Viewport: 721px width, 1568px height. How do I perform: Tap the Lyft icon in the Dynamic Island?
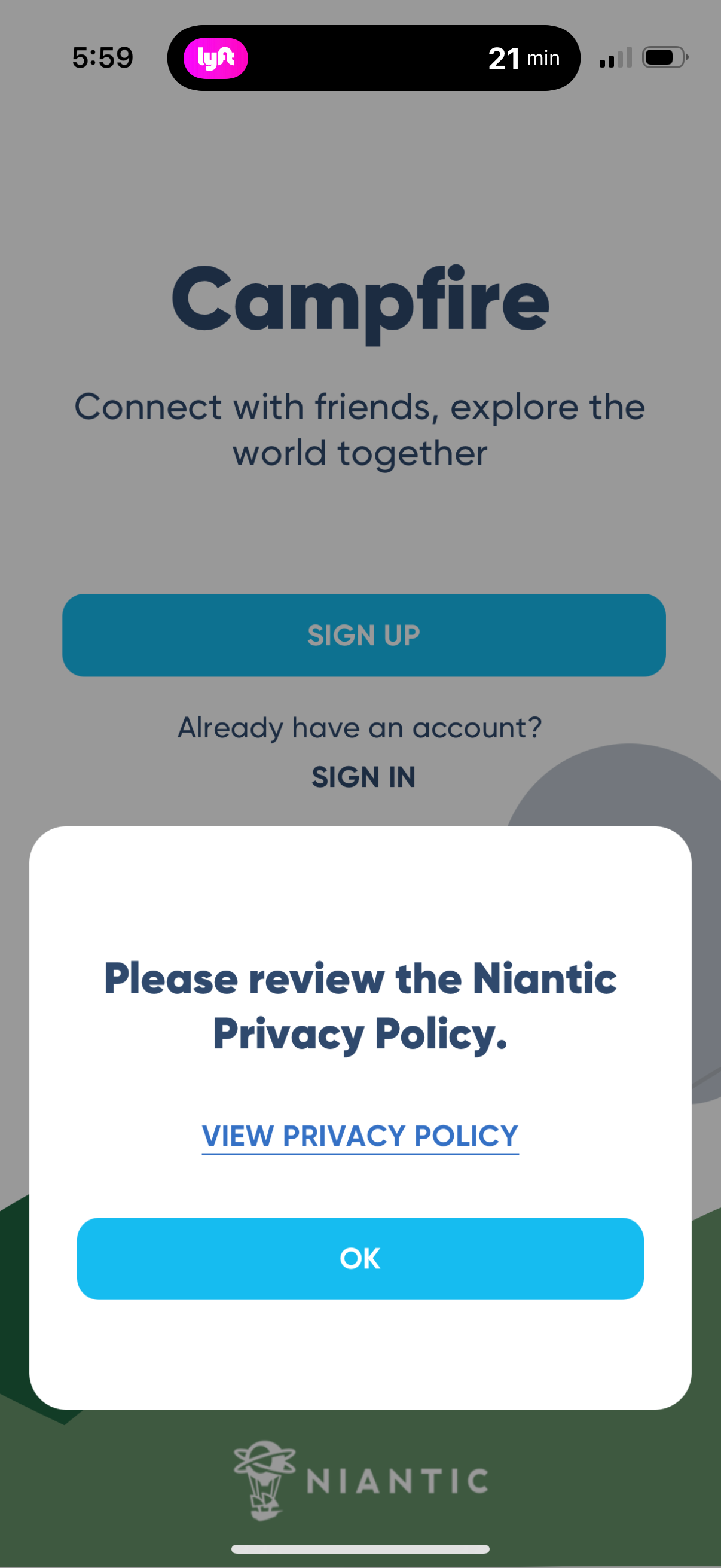point(217,58)
